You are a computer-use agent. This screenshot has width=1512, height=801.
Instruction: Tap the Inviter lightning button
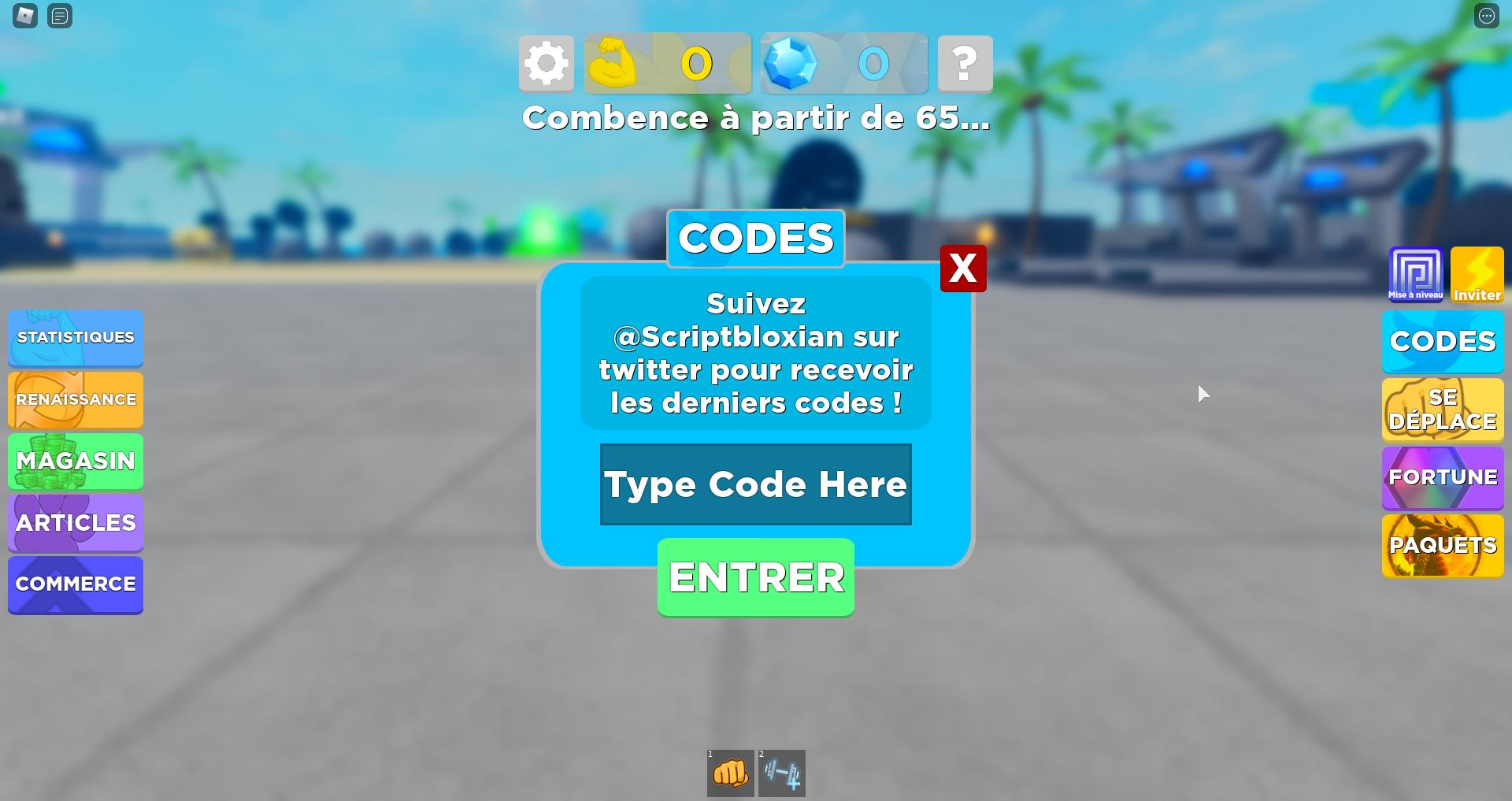pyautogui.click(x=1477, y=274)
